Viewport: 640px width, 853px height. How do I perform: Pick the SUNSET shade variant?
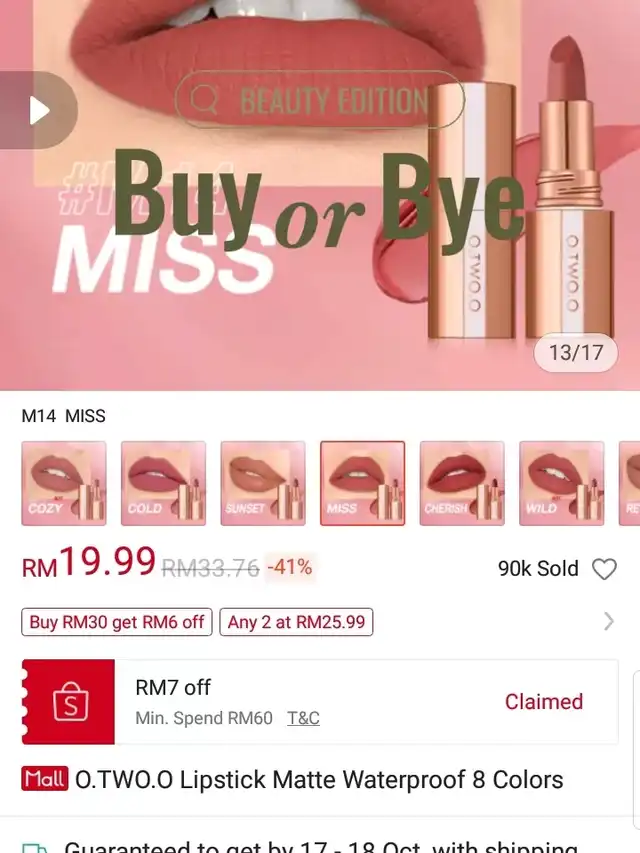click(263, 483)
